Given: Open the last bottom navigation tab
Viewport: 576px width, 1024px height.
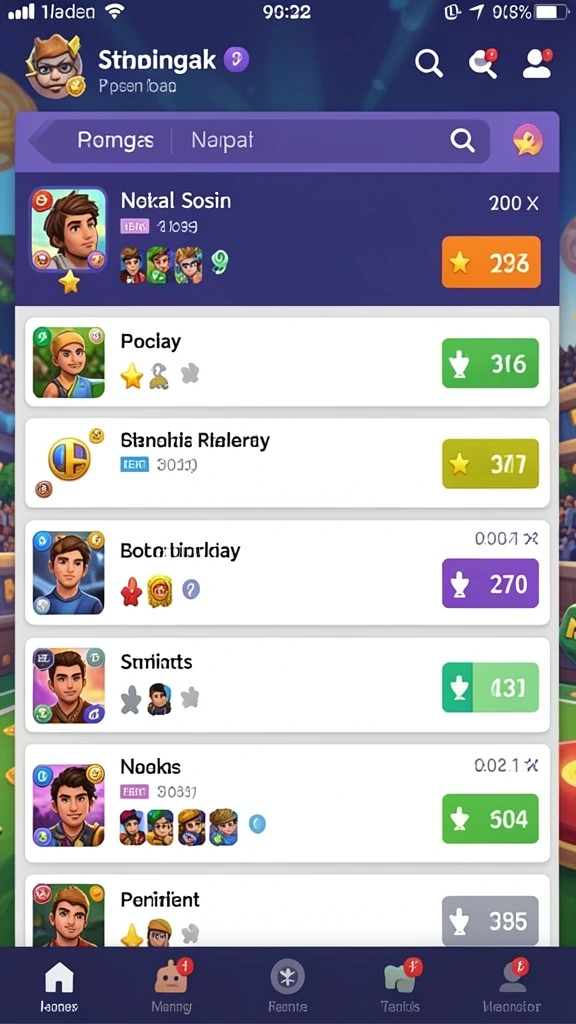Looking at the screenshot, I should click(511, 986).
